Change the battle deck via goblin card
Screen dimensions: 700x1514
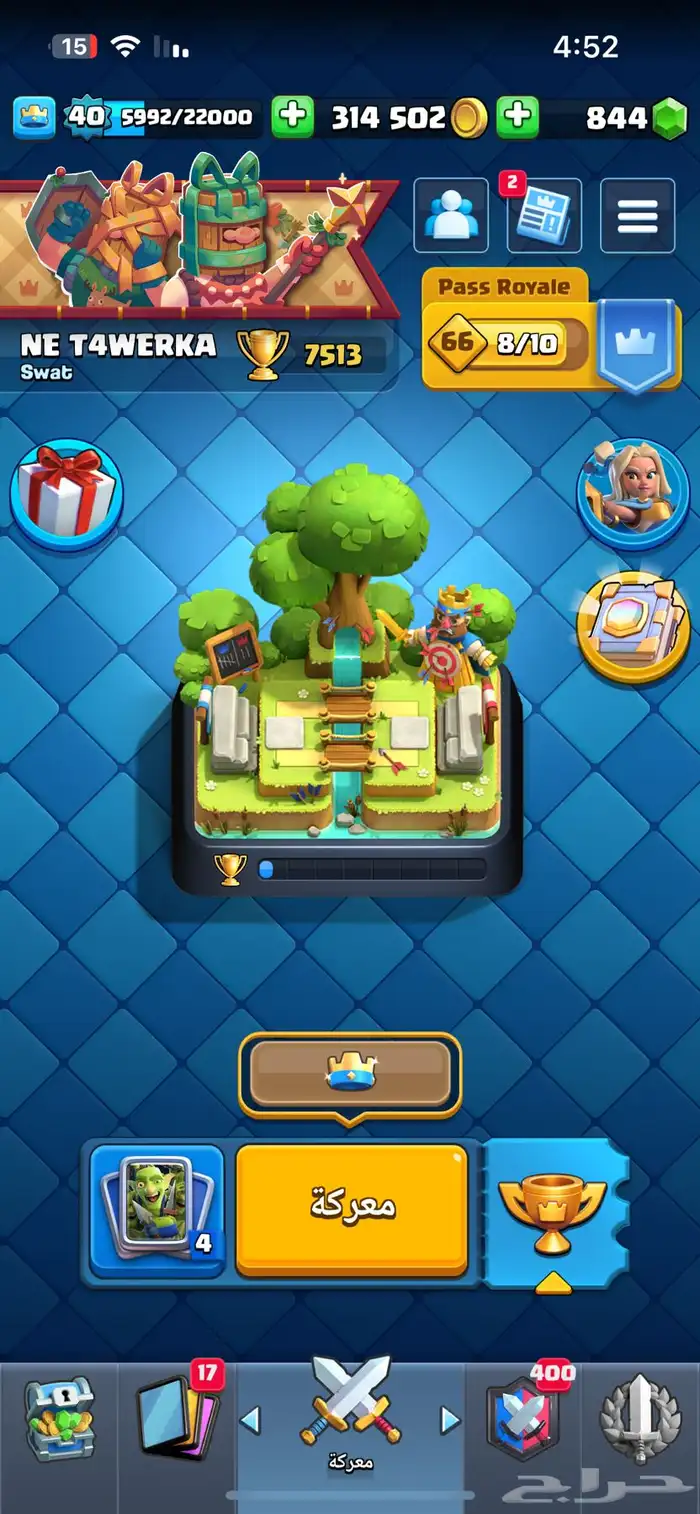157,1210
